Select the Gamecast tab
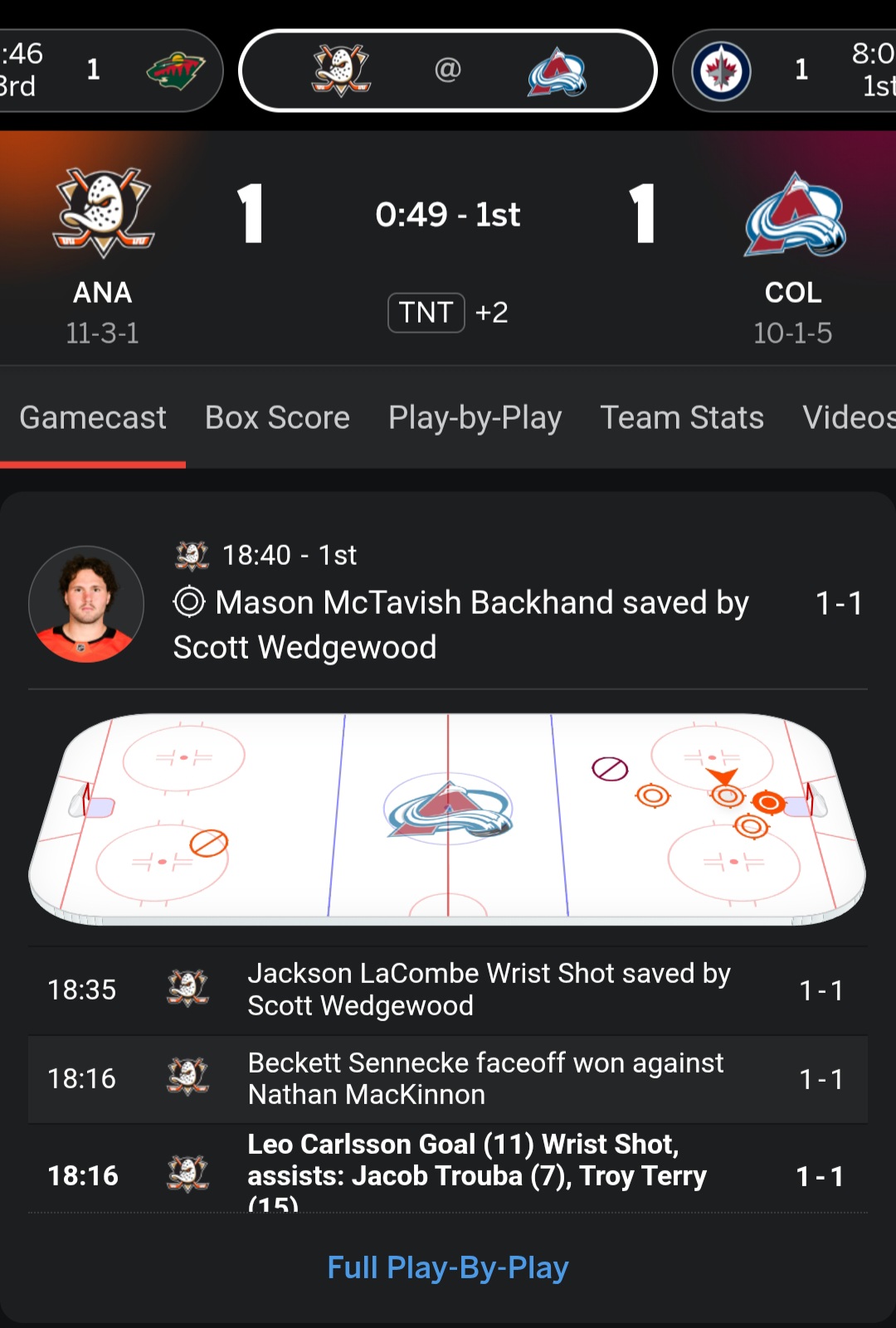The height and width of the screenshot is (1328, 896). pos(93,417)
